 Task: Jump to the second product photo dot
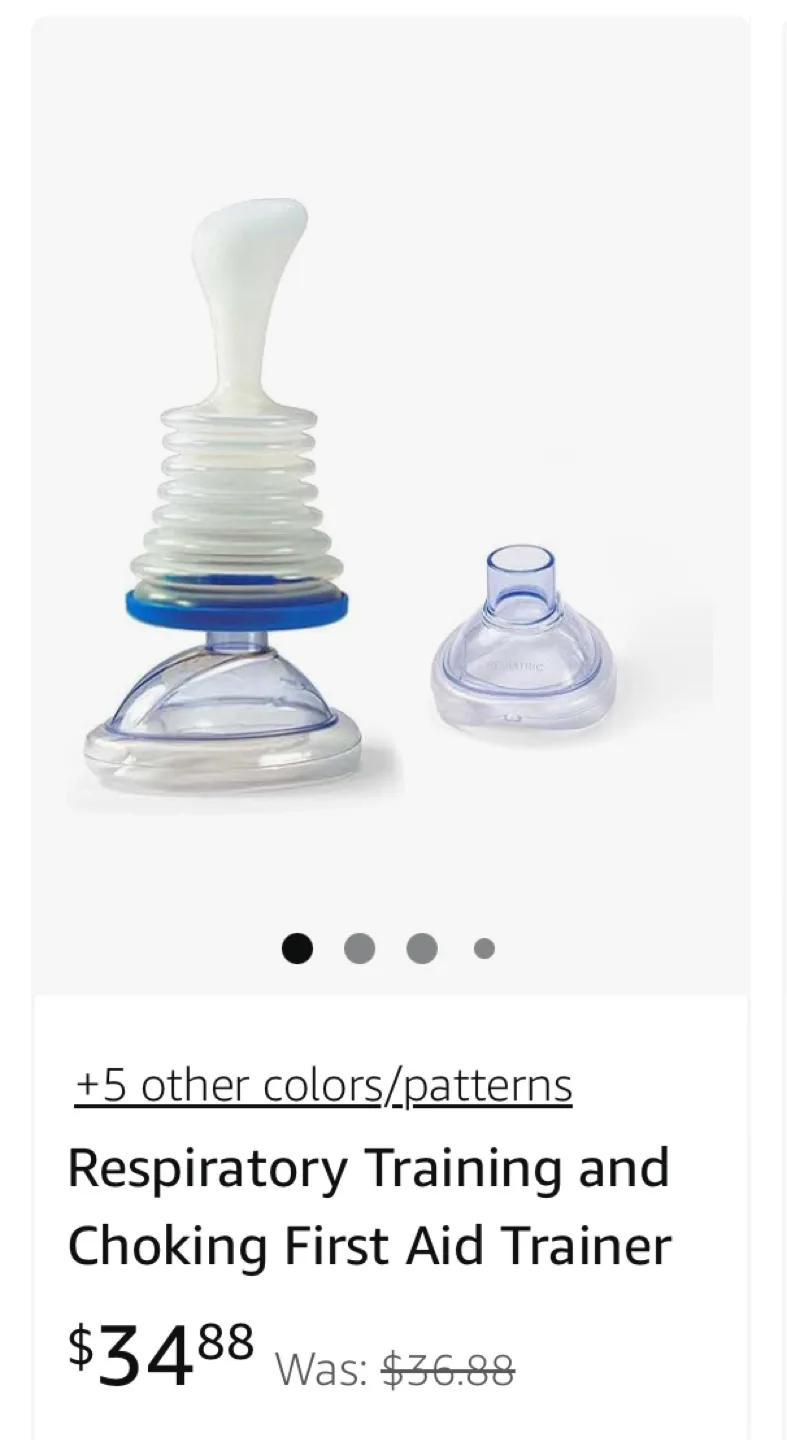coord(360,948)
